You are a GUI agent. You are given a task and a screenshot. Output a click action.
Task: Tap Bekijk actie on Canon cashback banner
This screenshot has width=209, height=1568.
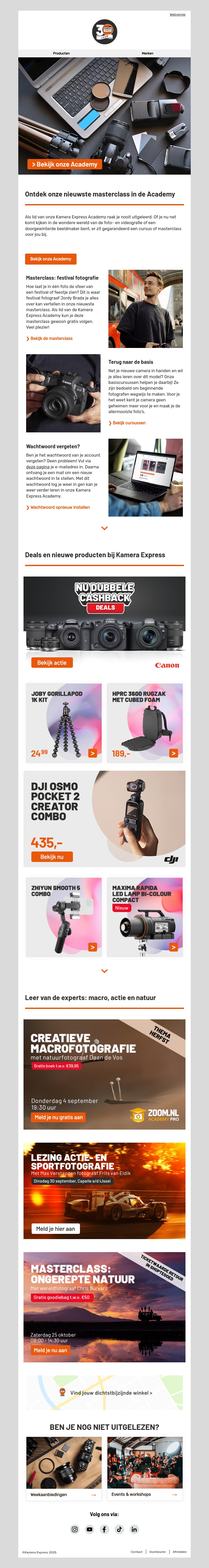coord(52,662)
